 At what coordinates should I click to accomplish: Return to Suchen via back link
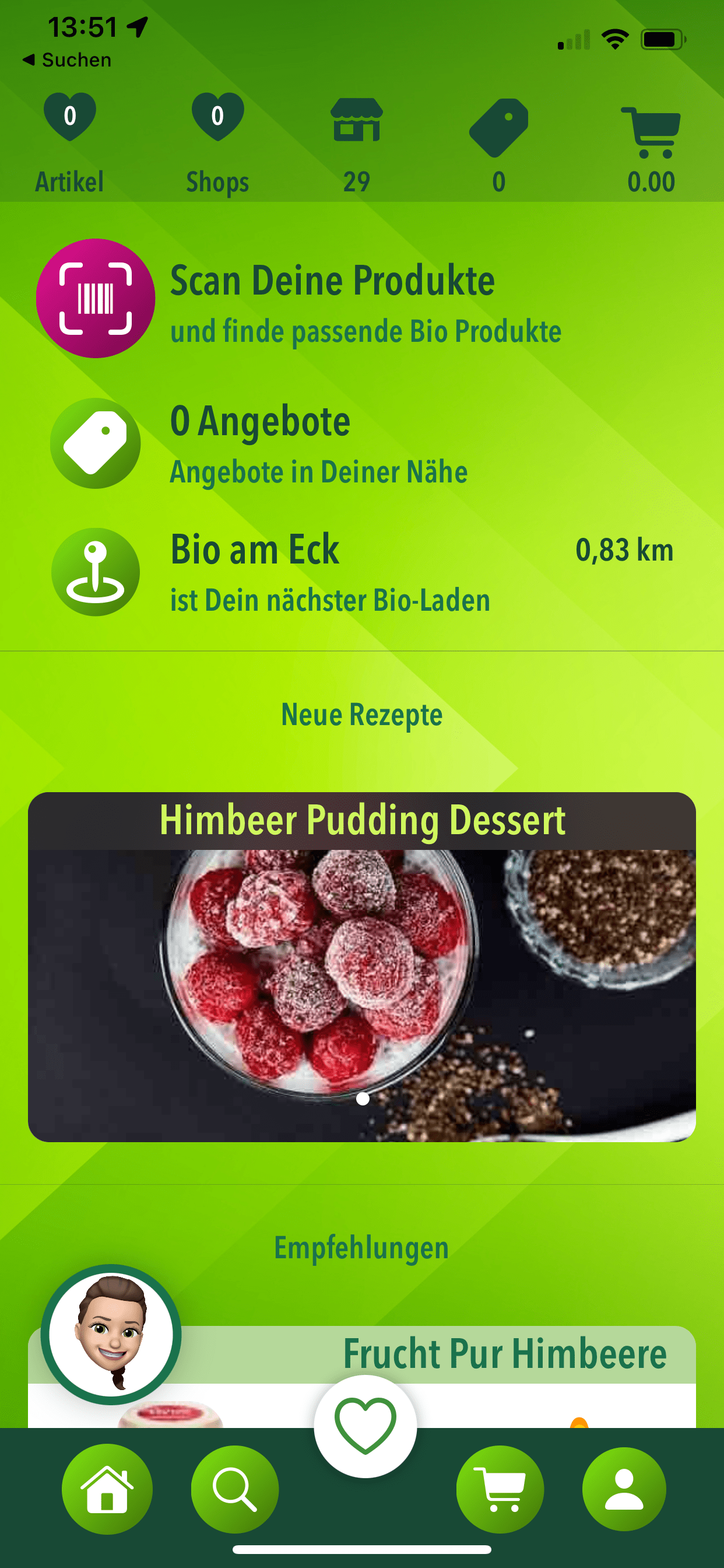coord(67,60)
